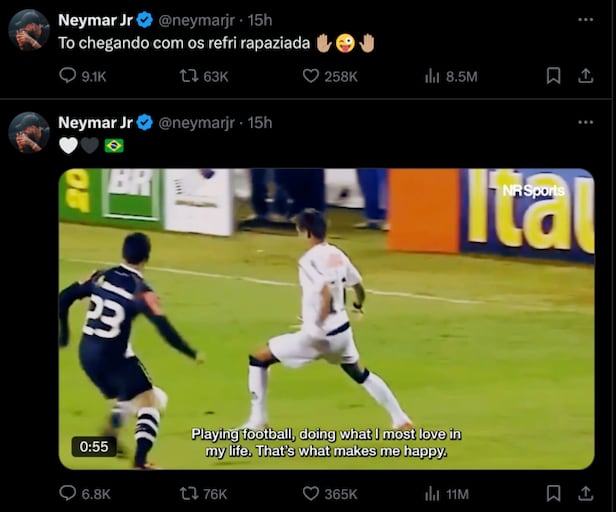The image size is (616, 512).
Task: Bookmark the 'To chegando com os refri' tweet
Action: (x=553, y=76)
